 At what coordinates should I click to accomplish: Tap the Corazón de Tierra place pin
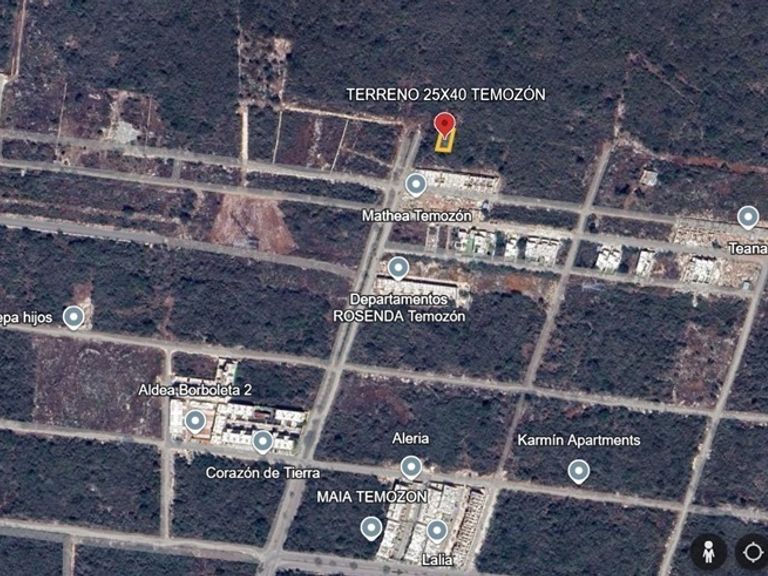click(262, 441)
